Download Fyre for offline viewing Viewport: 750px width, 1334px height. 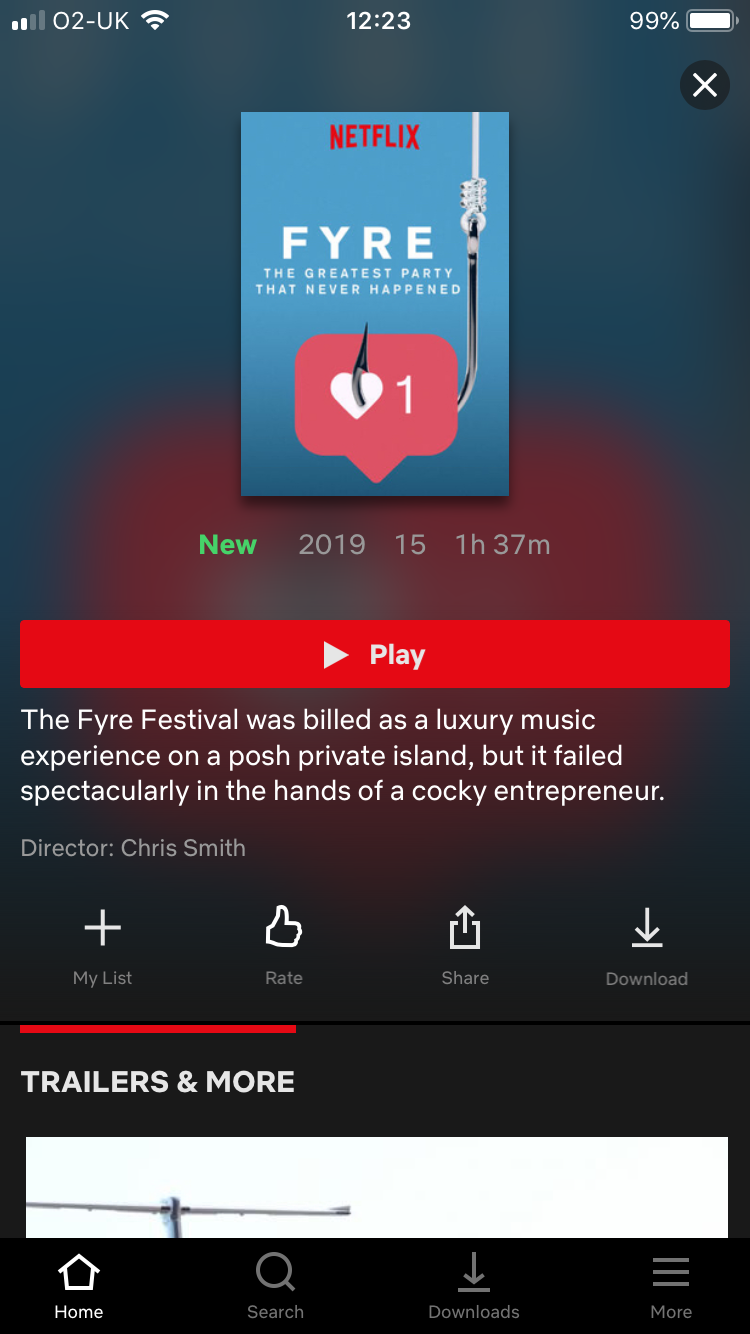pos(647,944)
